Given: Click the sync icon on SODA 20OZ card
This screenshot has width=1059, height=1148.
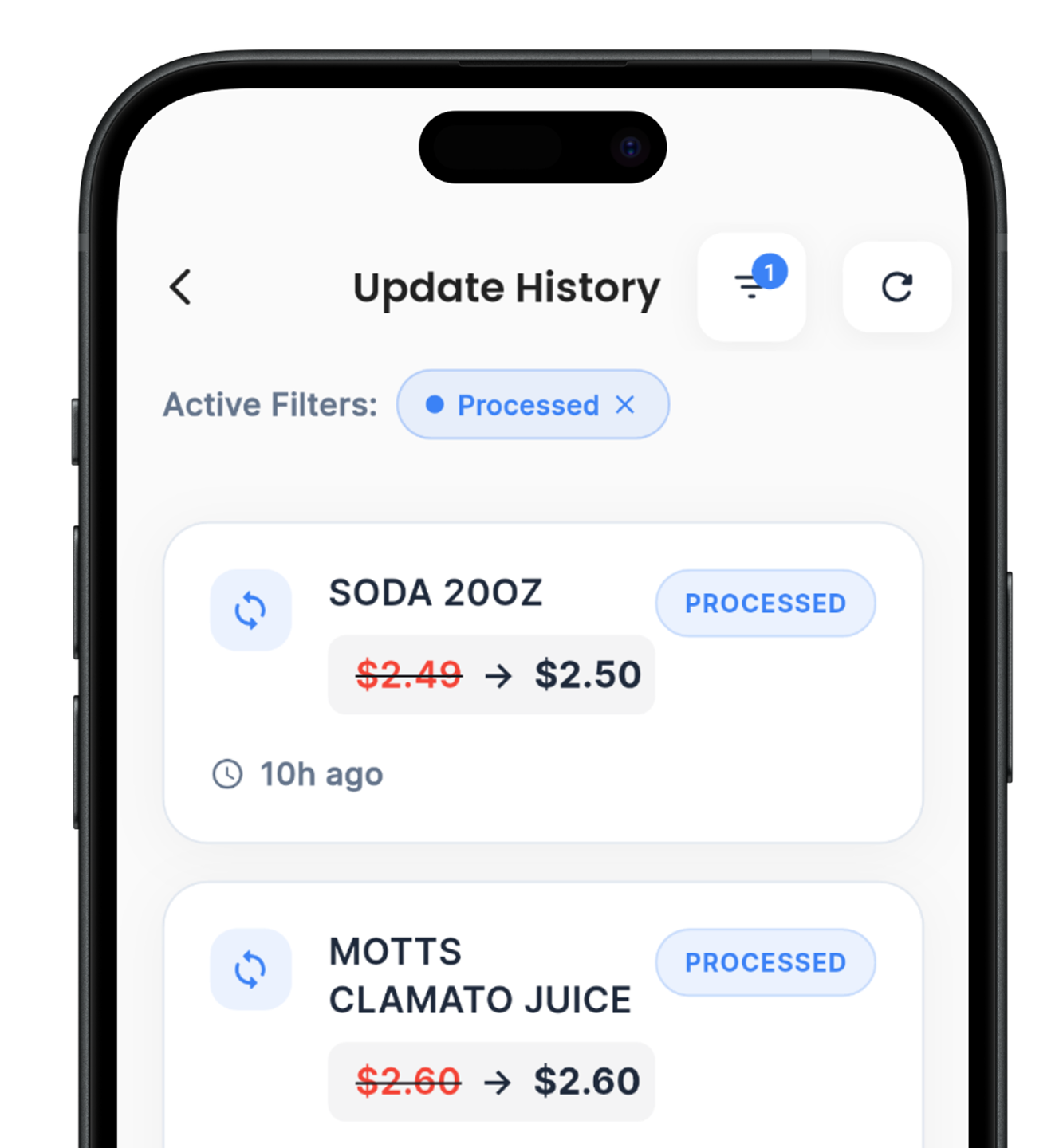Looking at the screenshot, I should [x=250, y=609].
